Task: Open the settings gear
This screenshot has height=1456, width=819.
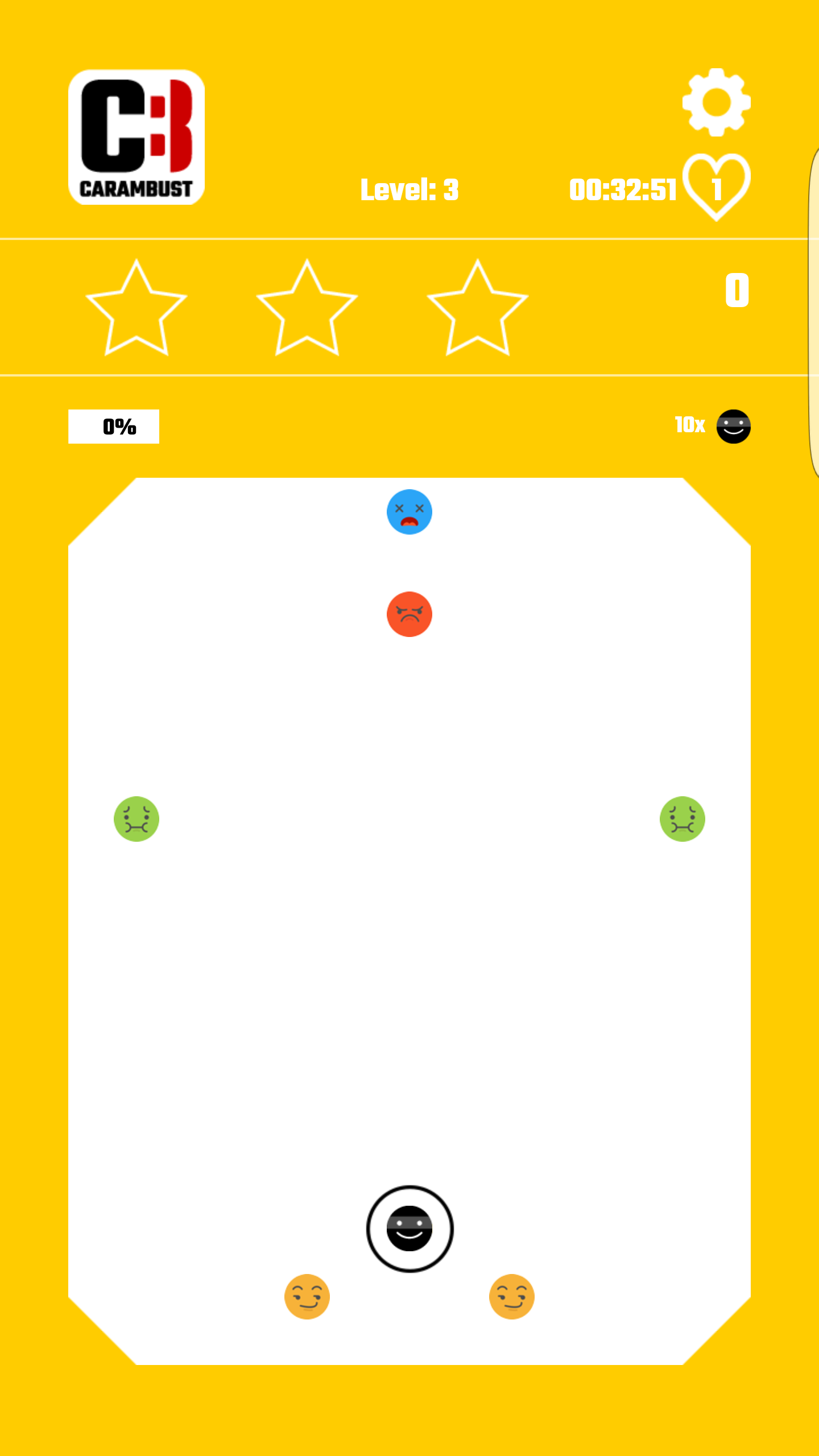Action: tap(717, 102)
